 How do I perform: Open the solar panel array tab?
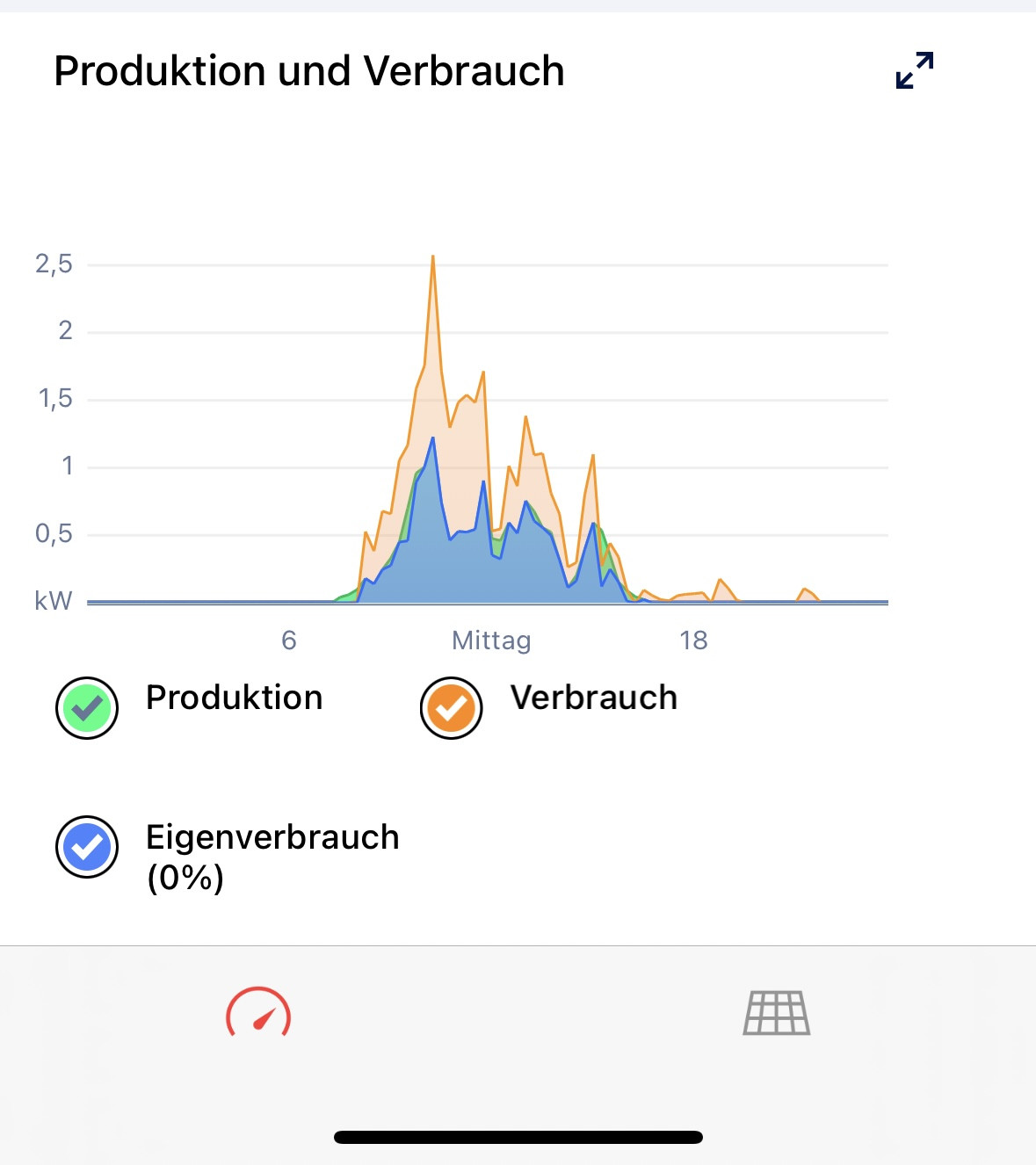777,1013
